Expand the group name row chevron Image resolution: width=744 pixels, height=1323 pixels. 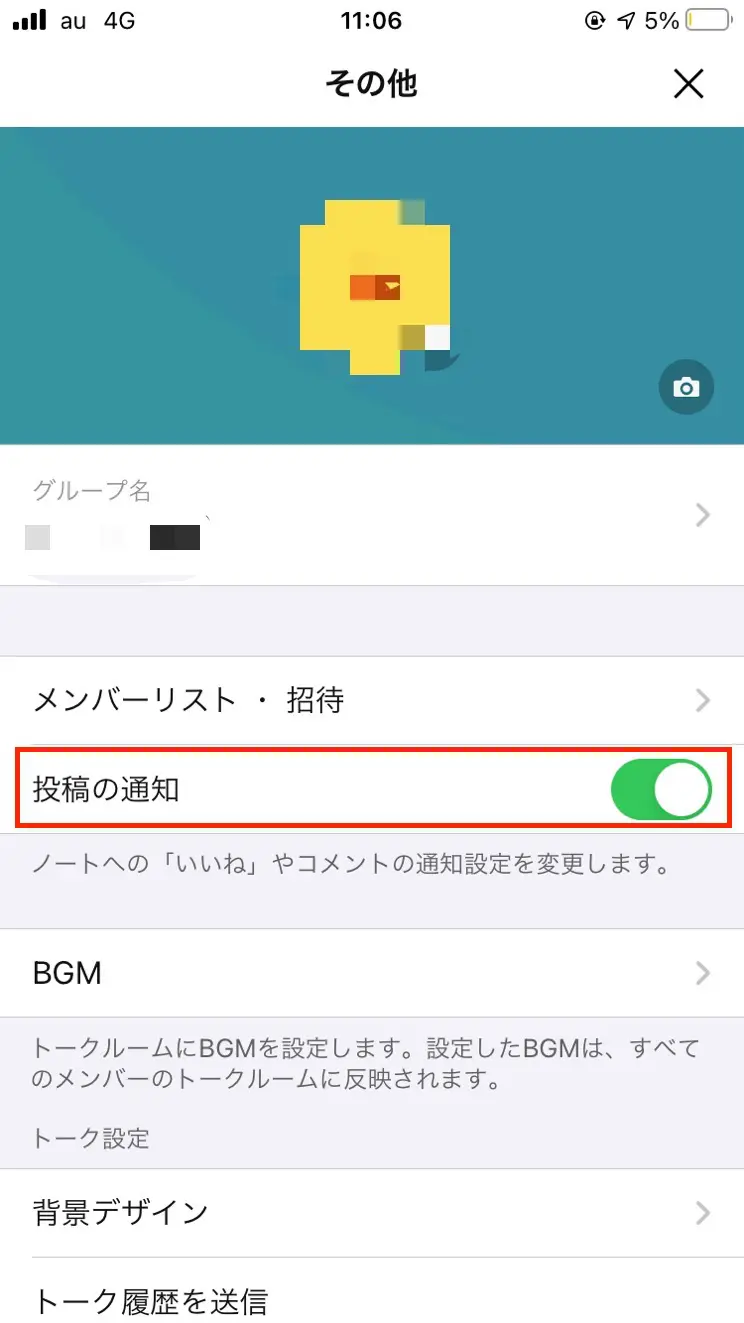point(704,515)
